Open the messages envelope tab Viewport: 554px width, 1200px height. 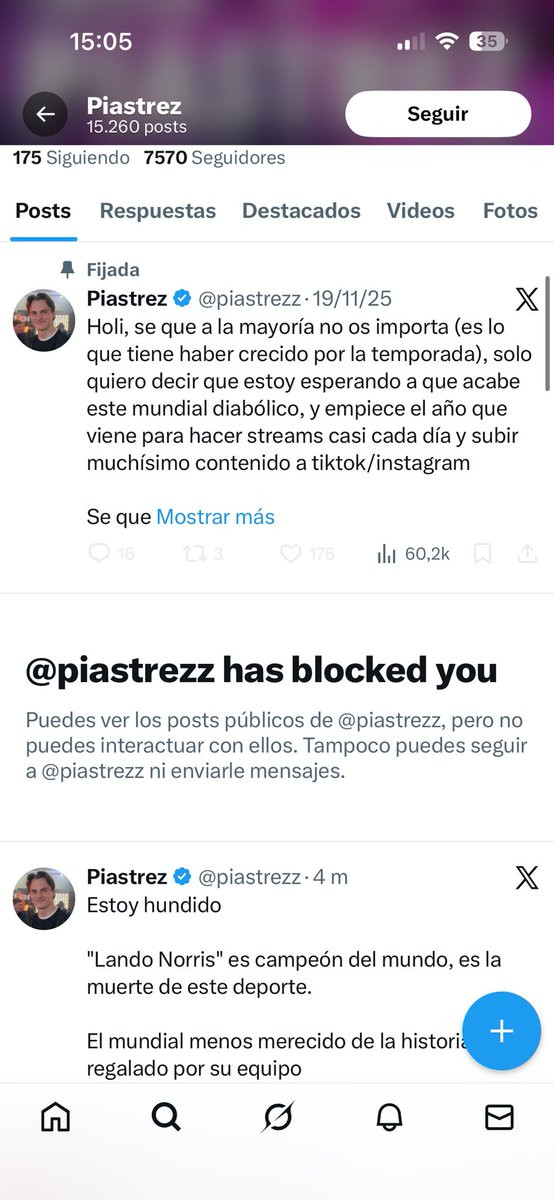pyautogui.click(x=499, y=1117)
